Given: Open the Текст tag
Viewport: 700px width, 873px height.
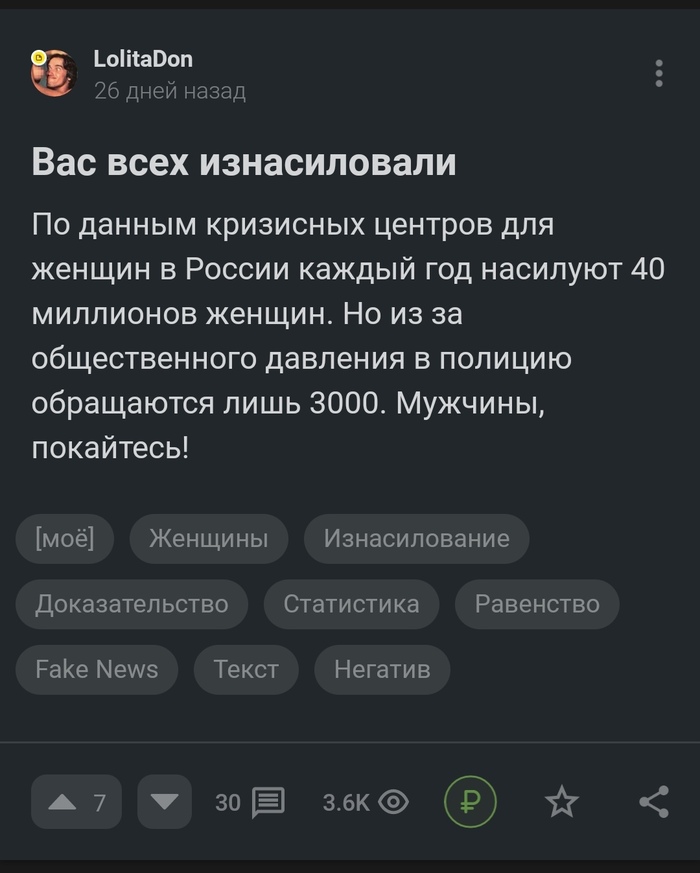Looking at the screenshot, I should 246,669.
